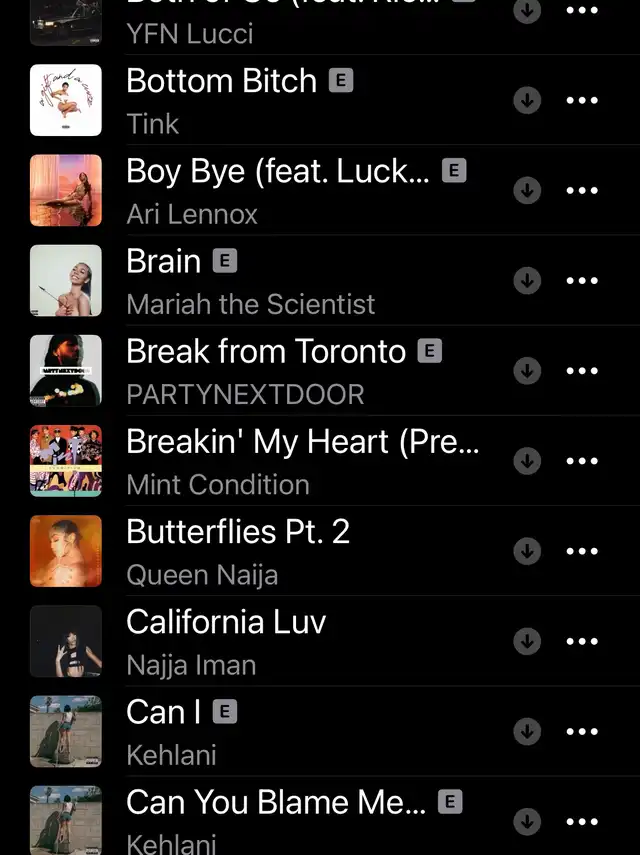640x855 pixels.
Task: Open more options for Break from Toronto
Action: click(582, 371)
